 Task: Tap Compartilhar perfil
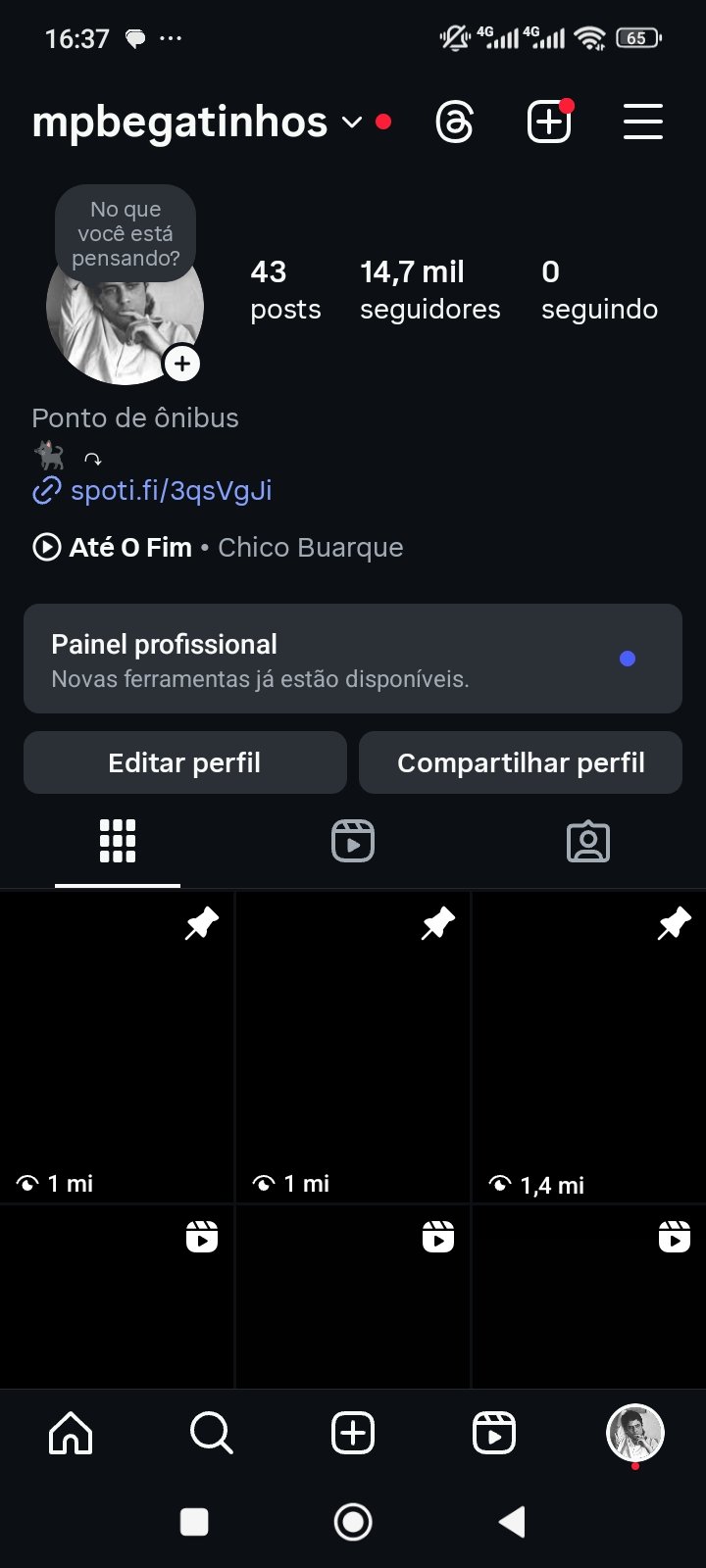point(521,762)
